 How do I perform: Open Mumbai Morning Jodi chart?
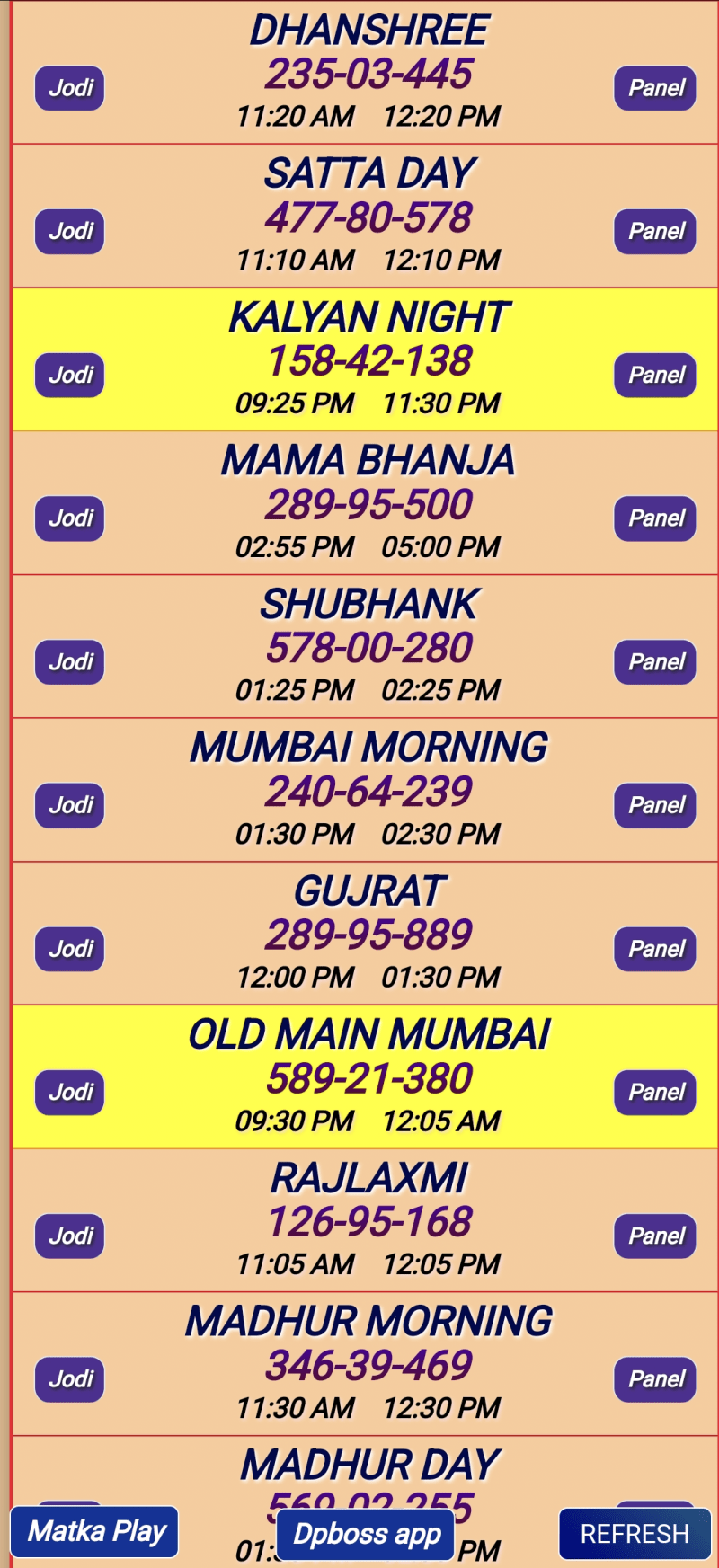70,805
